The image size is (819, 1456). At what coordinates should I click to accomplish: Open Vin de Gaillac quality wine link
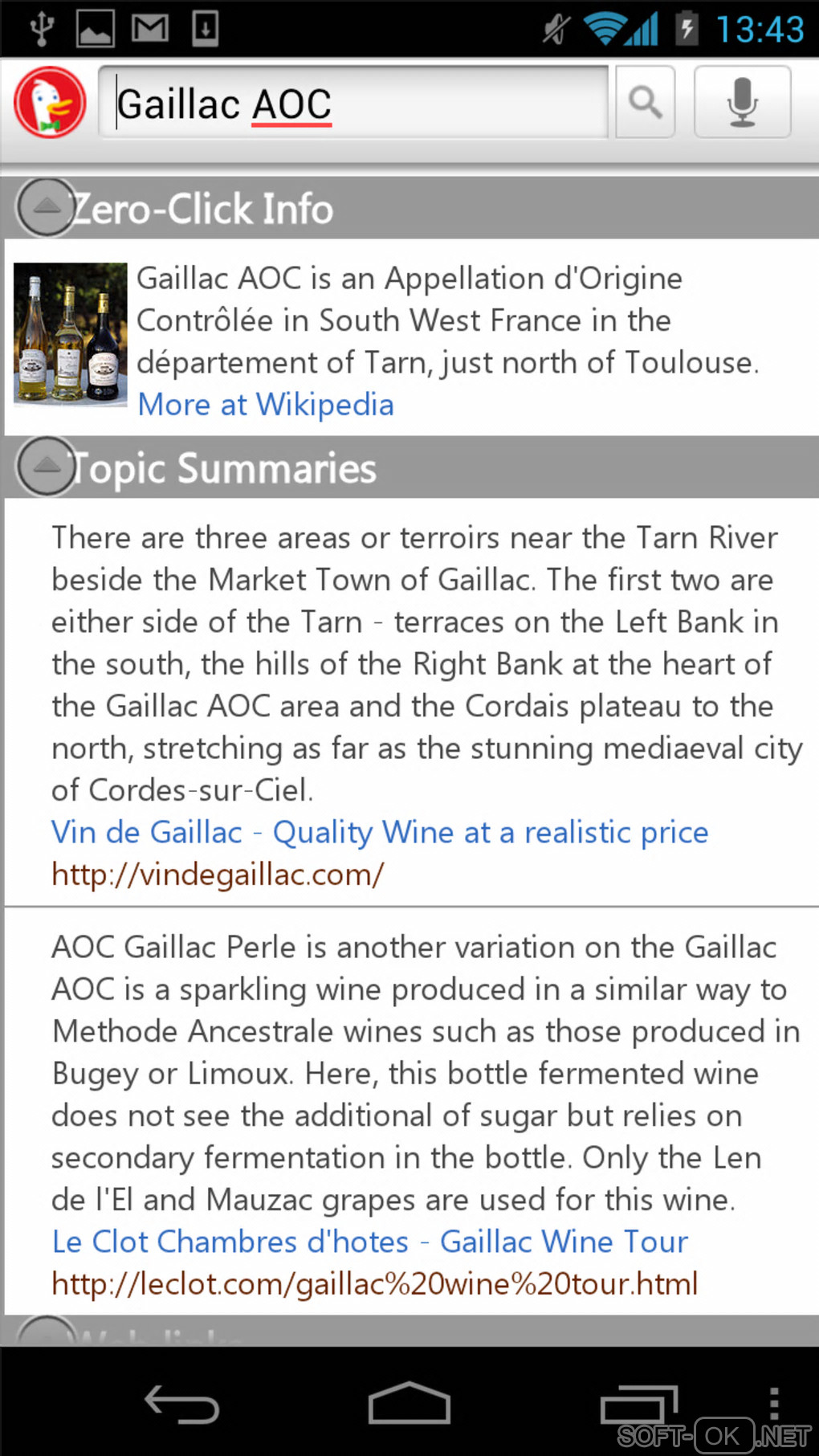pos(380,833)
